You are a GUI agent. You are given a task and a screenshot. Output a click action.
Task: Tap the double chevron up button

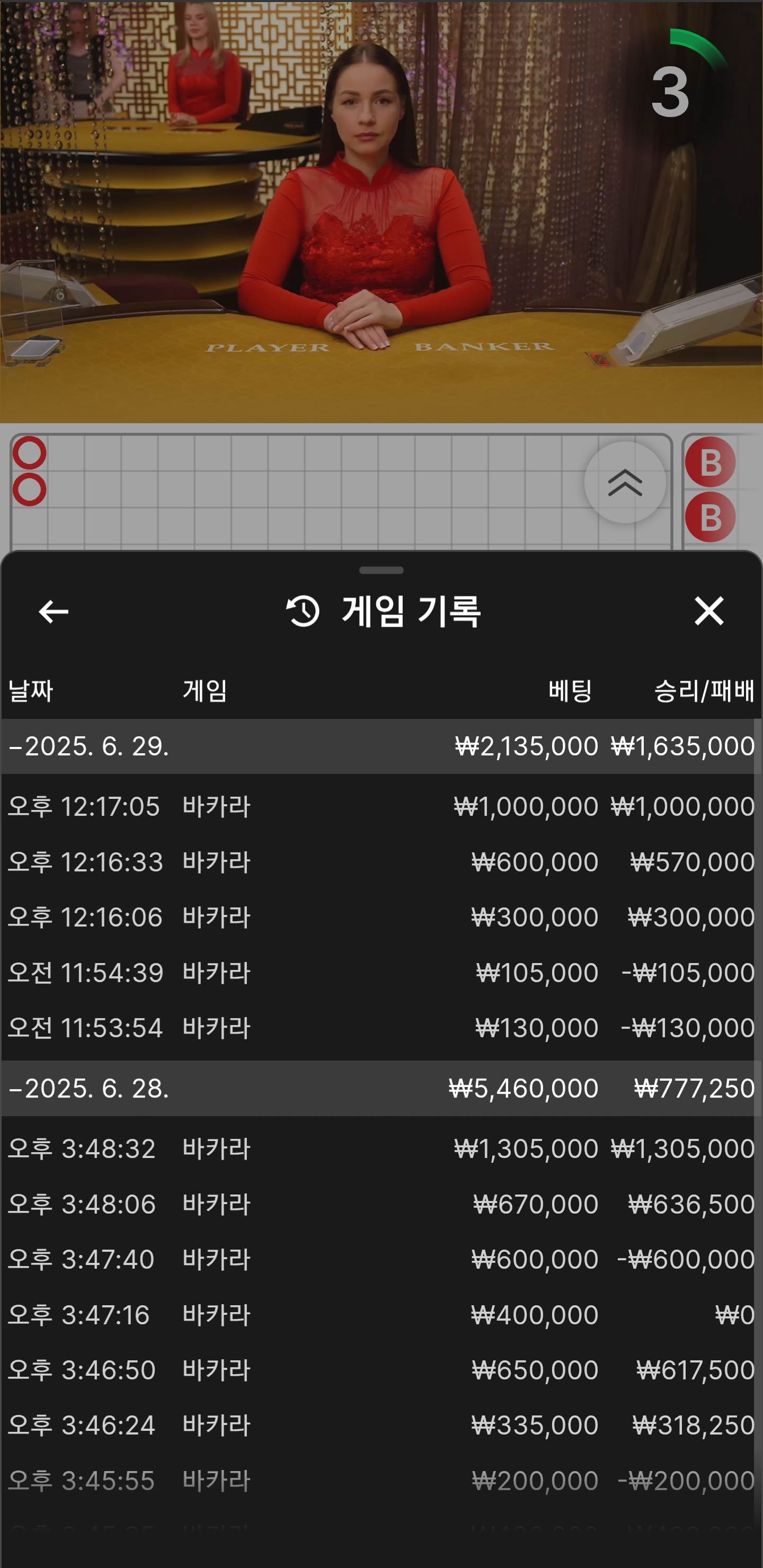click(625, 482)
